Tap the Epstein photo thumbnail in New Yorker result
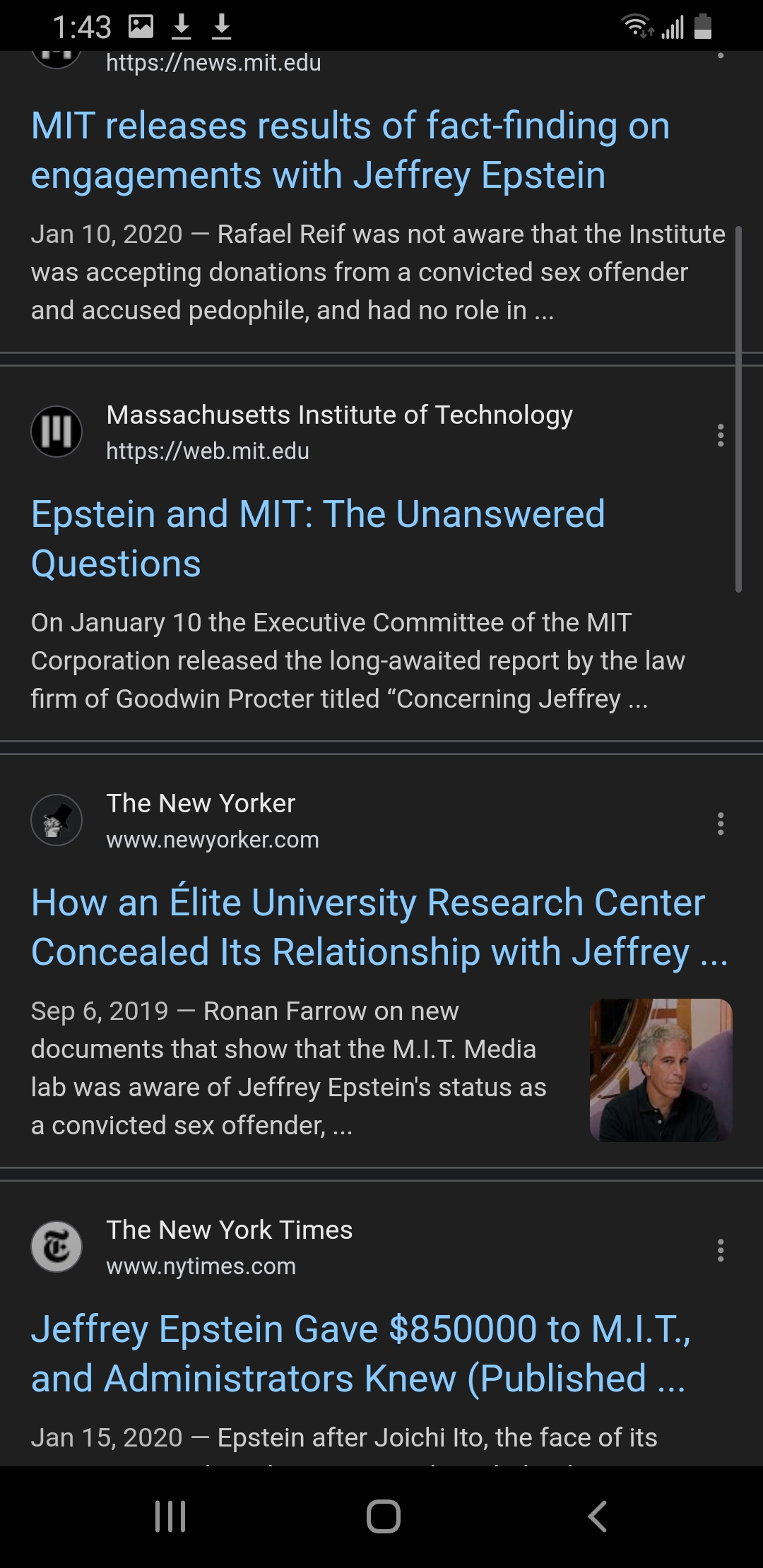Image resolution: width=763 pixels, height=1568 pixels. 661,1070
